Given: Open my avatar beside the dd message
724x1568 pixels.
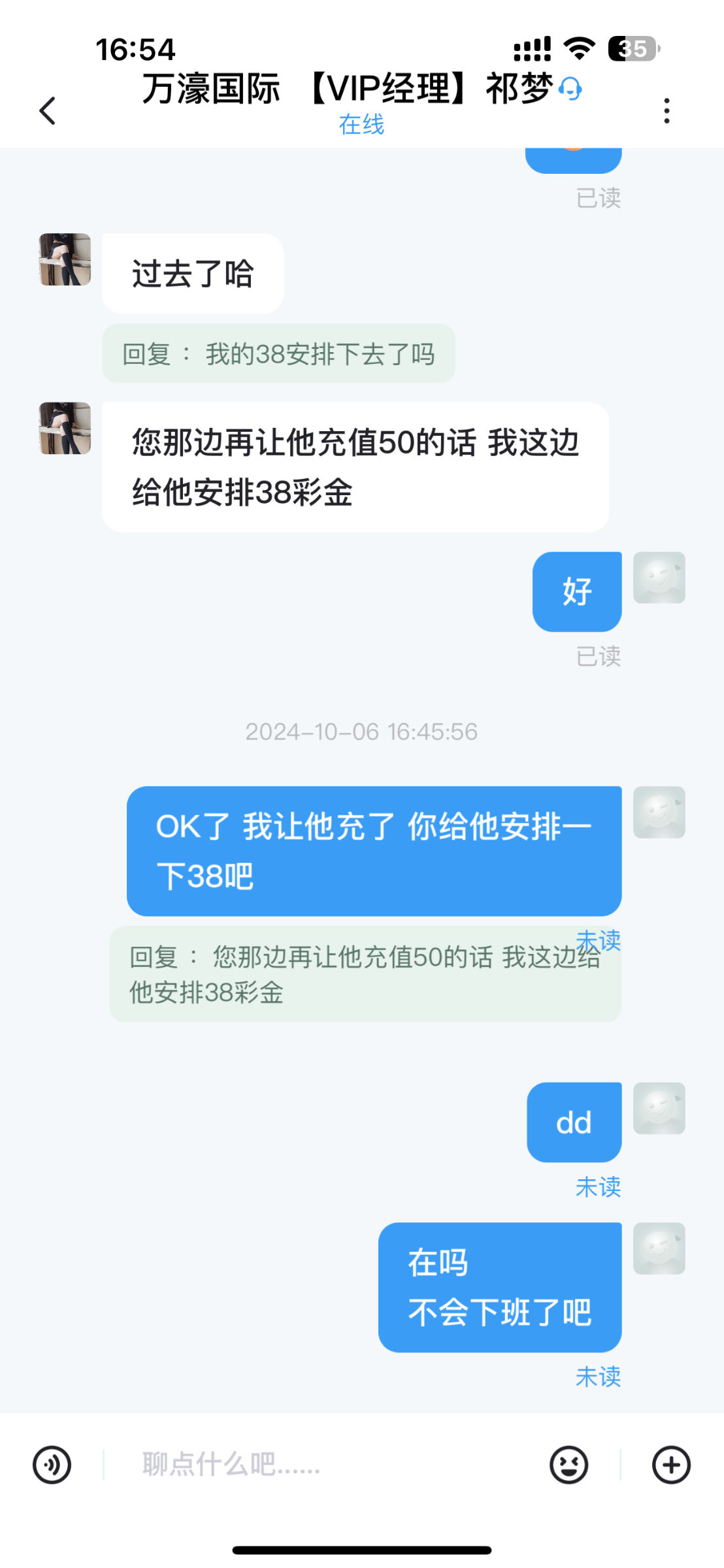Looking at the screenshot, I should pyautogui.click(x=659, y=1108).
